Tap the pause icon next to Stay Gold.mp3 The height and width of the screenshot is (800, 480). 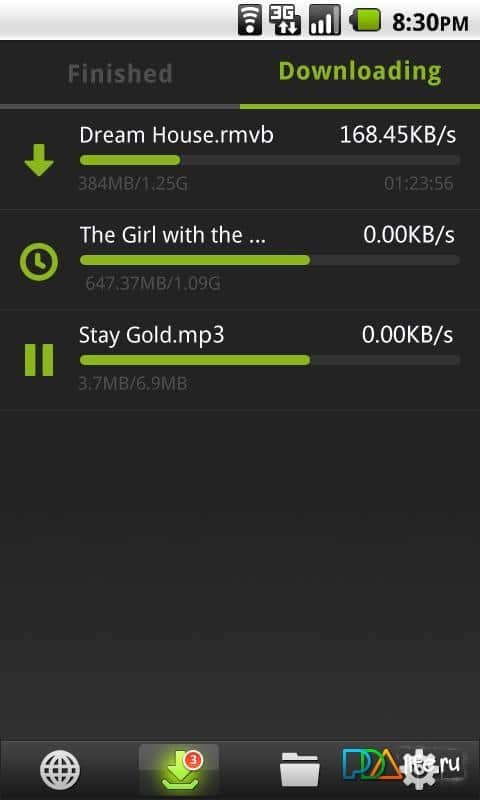pos(39,360)
